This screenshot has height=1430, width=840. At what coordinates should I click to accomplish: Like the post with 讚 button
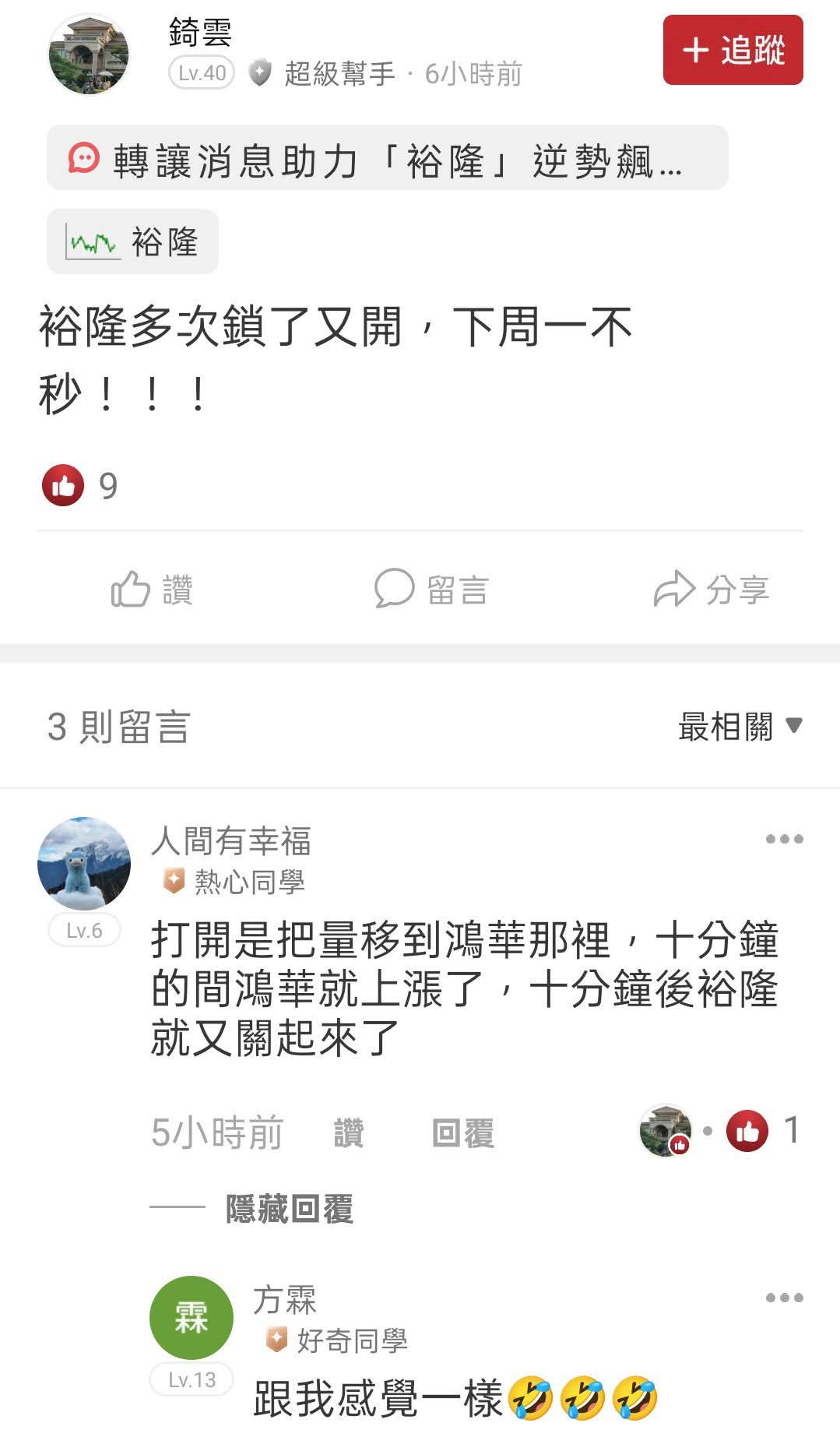point(153,589)
